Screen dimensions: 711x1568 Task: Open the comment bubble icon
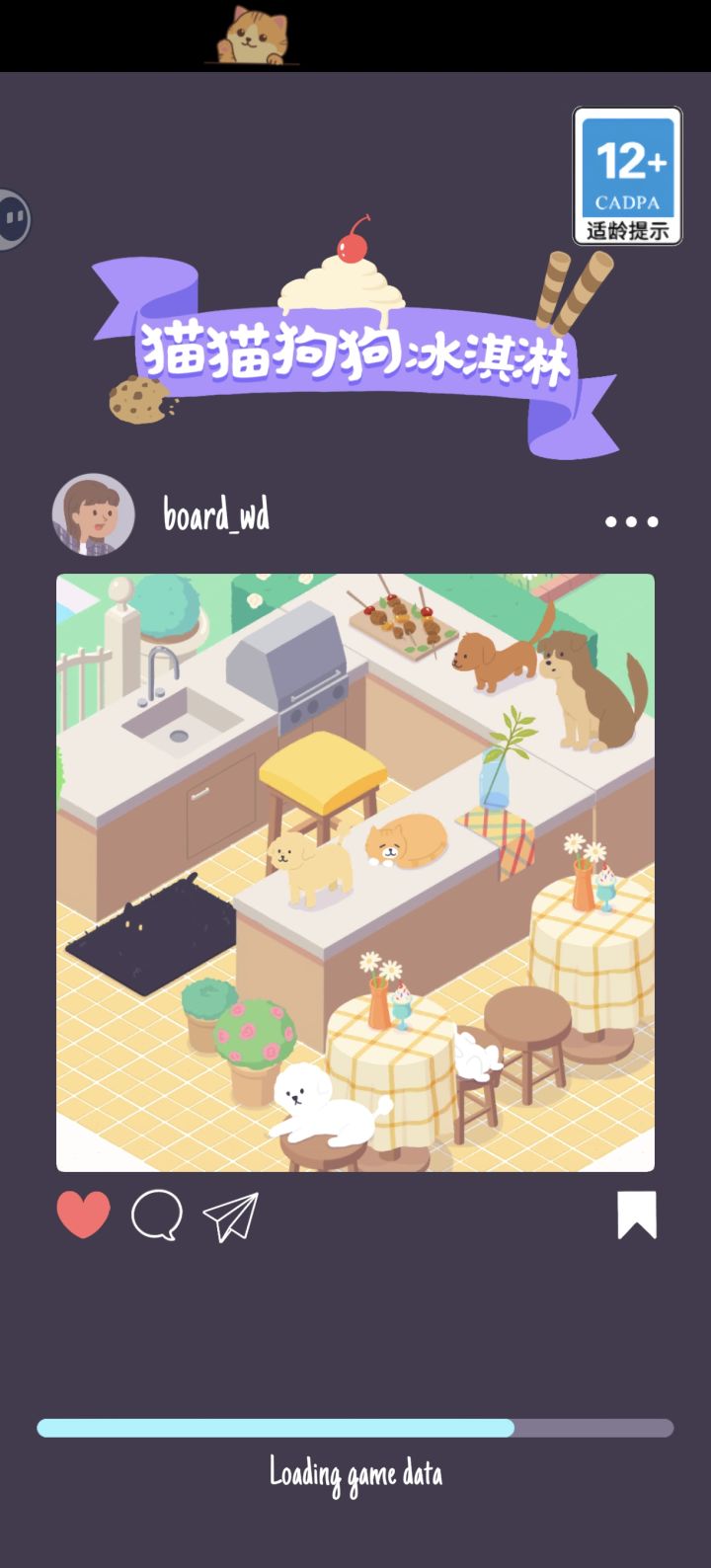click(155, 1216)
